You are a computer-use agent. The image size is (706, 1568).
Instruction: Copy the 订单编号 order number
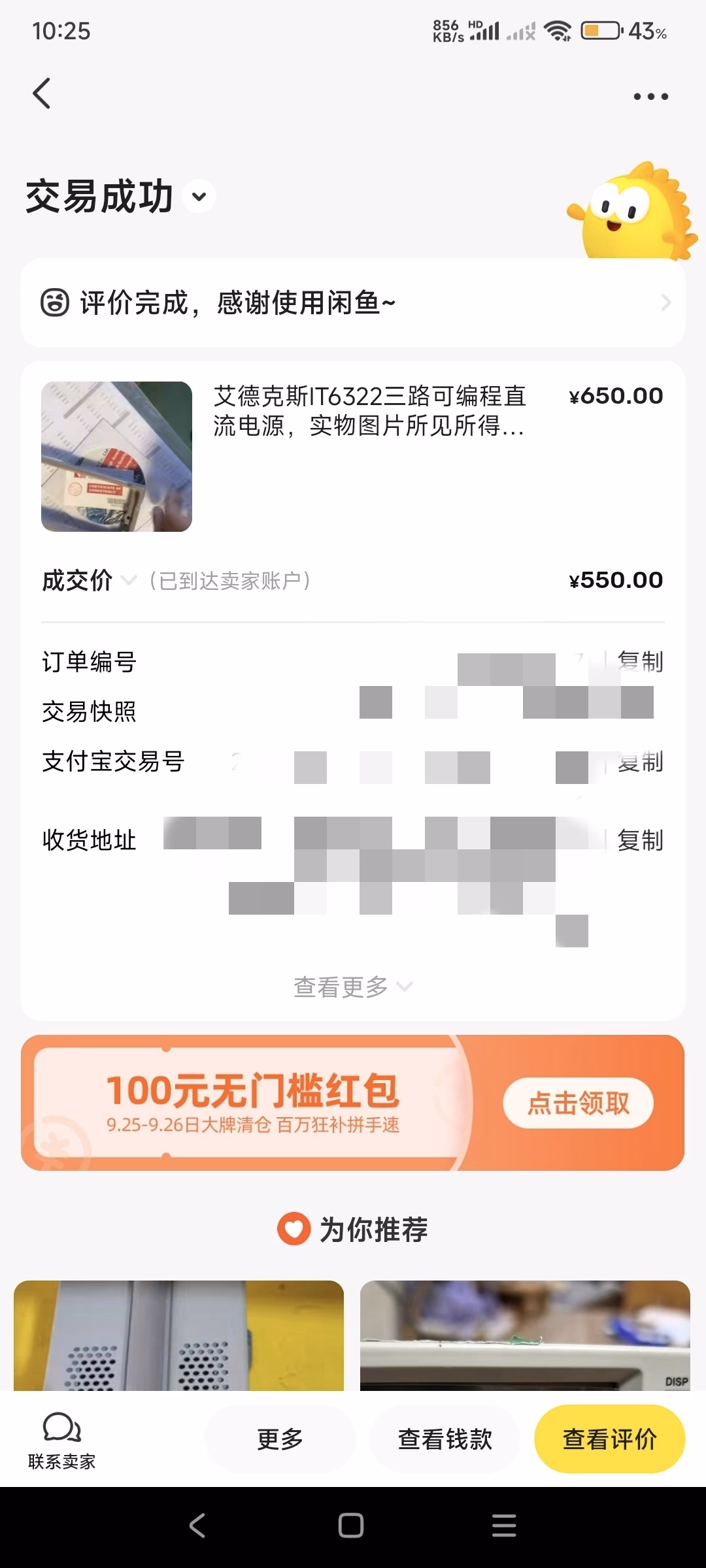[x=639, y=662]
